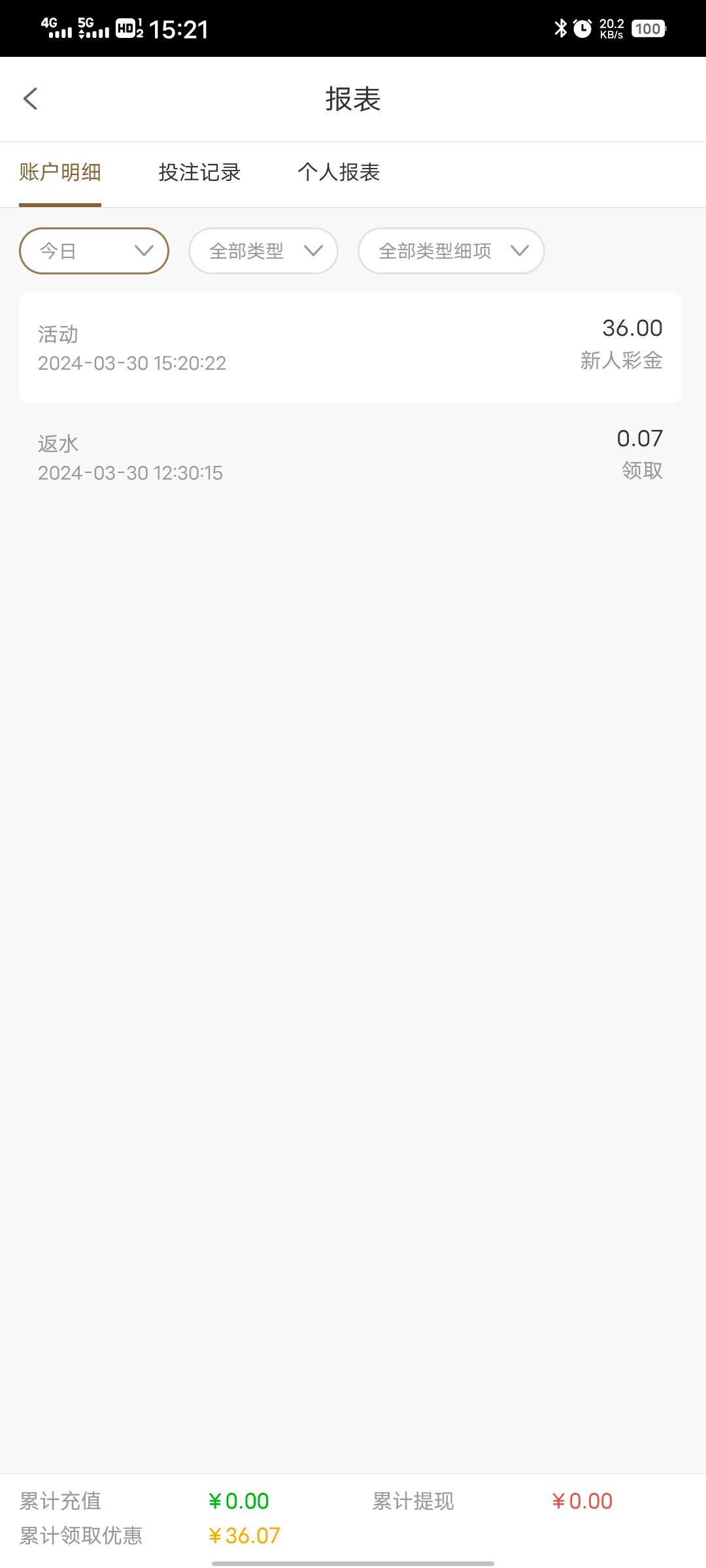Open the 个人报表 tab
Image resolution: width=706 pixels, height=1568 pixels.
339,172
